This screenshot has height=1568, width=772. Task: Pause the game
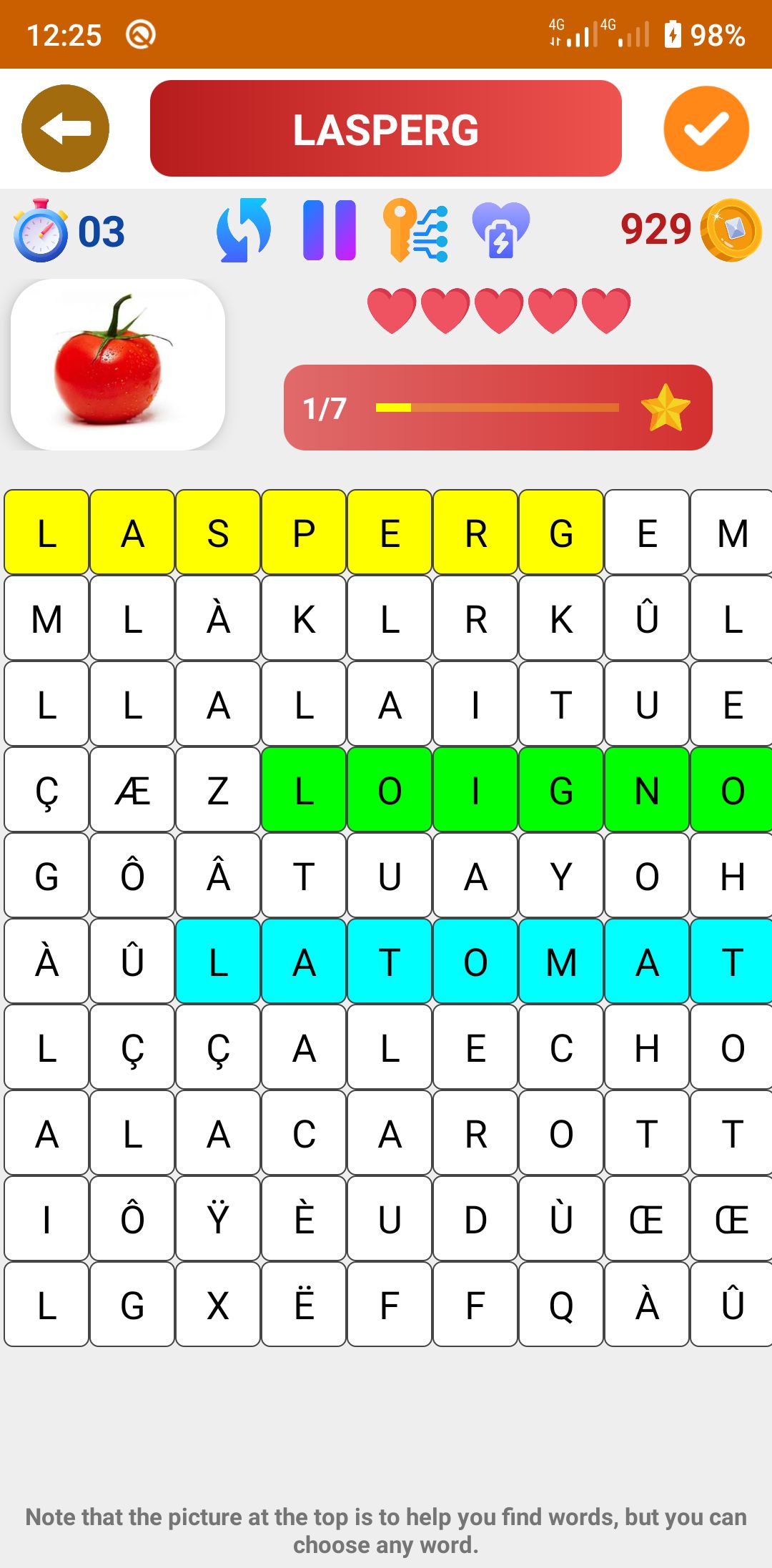pyautogui.click(x=329, y=230)
